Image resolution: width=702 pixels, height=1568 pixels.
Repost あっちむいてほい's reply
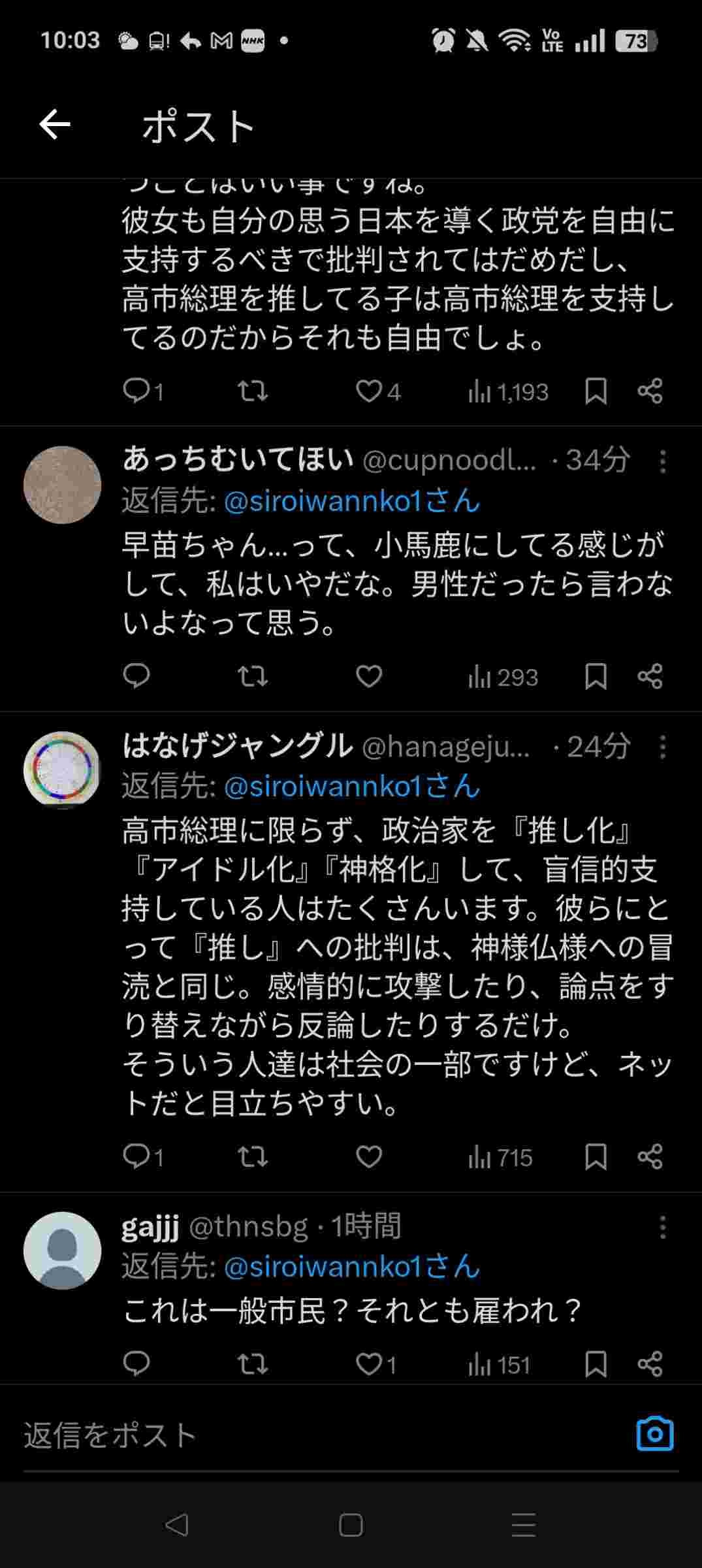[x=252, y=676]
